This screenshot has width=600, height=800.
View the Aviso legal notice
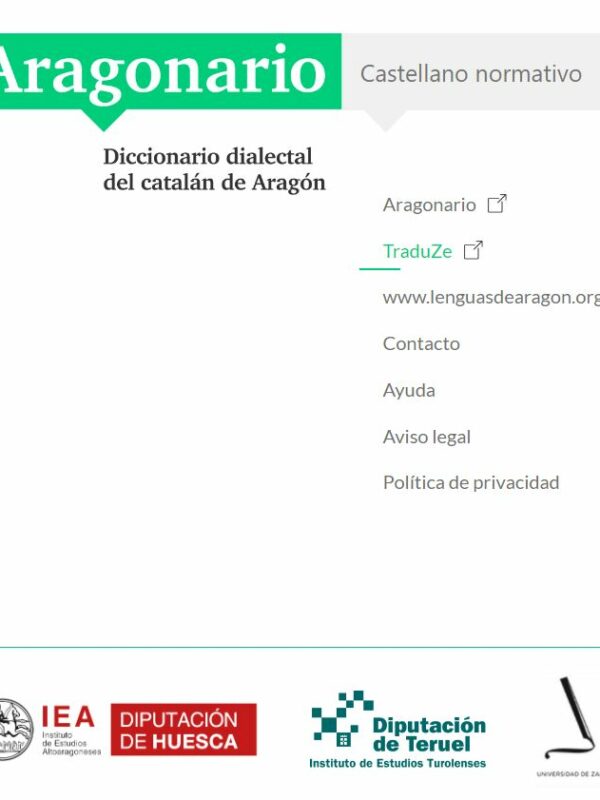click(427, 436)
